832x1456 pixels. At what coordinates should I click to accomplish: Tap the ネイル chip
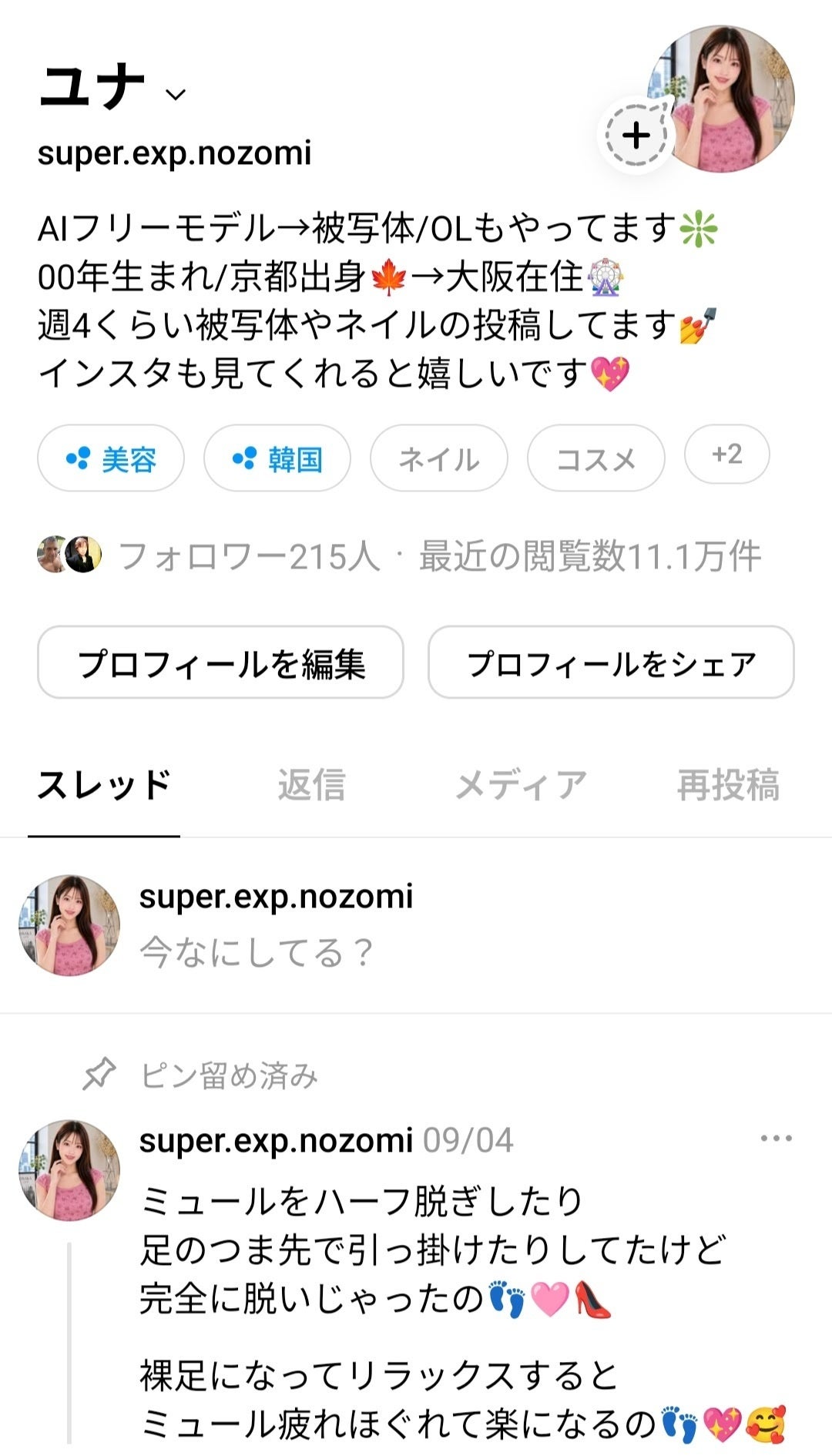[439, 458]
